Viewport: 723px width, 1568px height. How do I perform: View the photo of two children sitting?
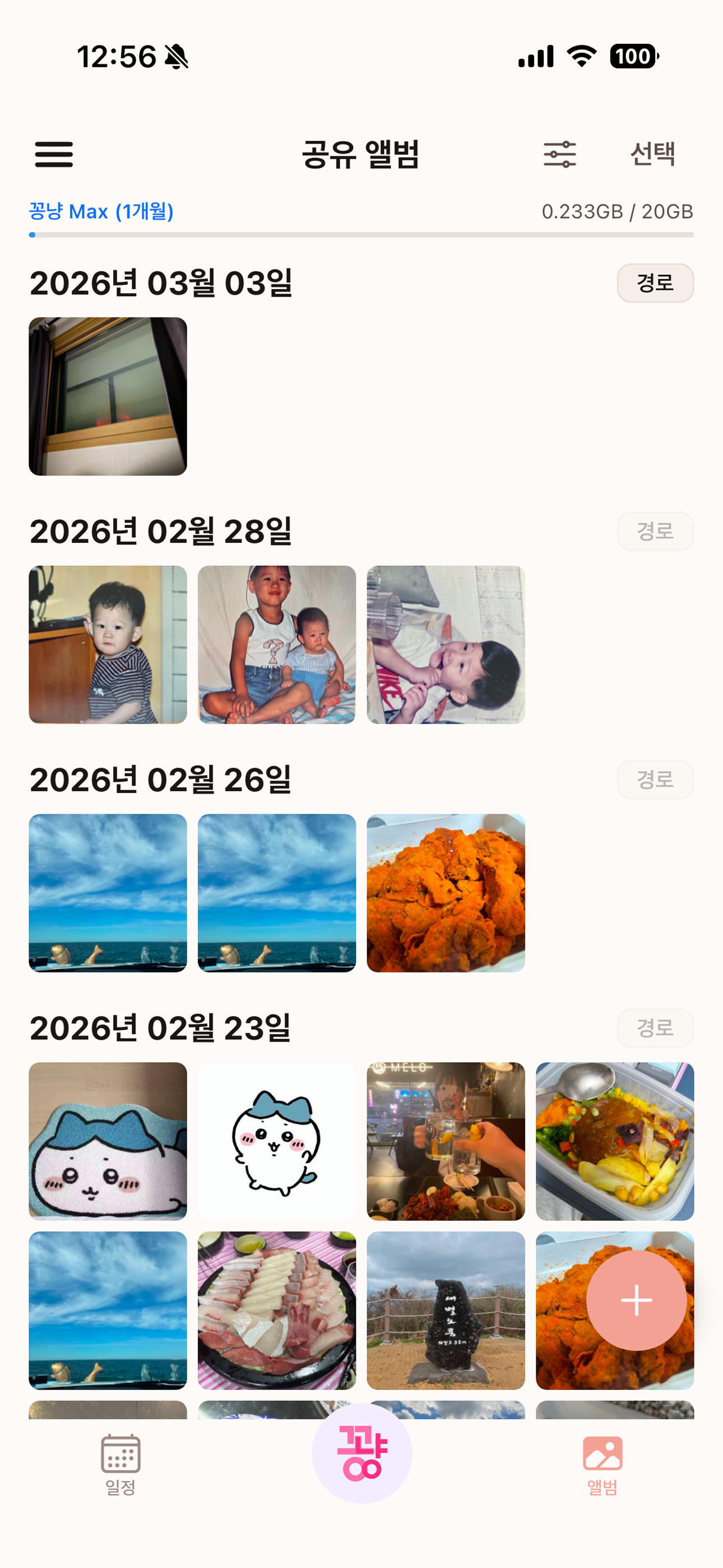[x=277, y=644]
